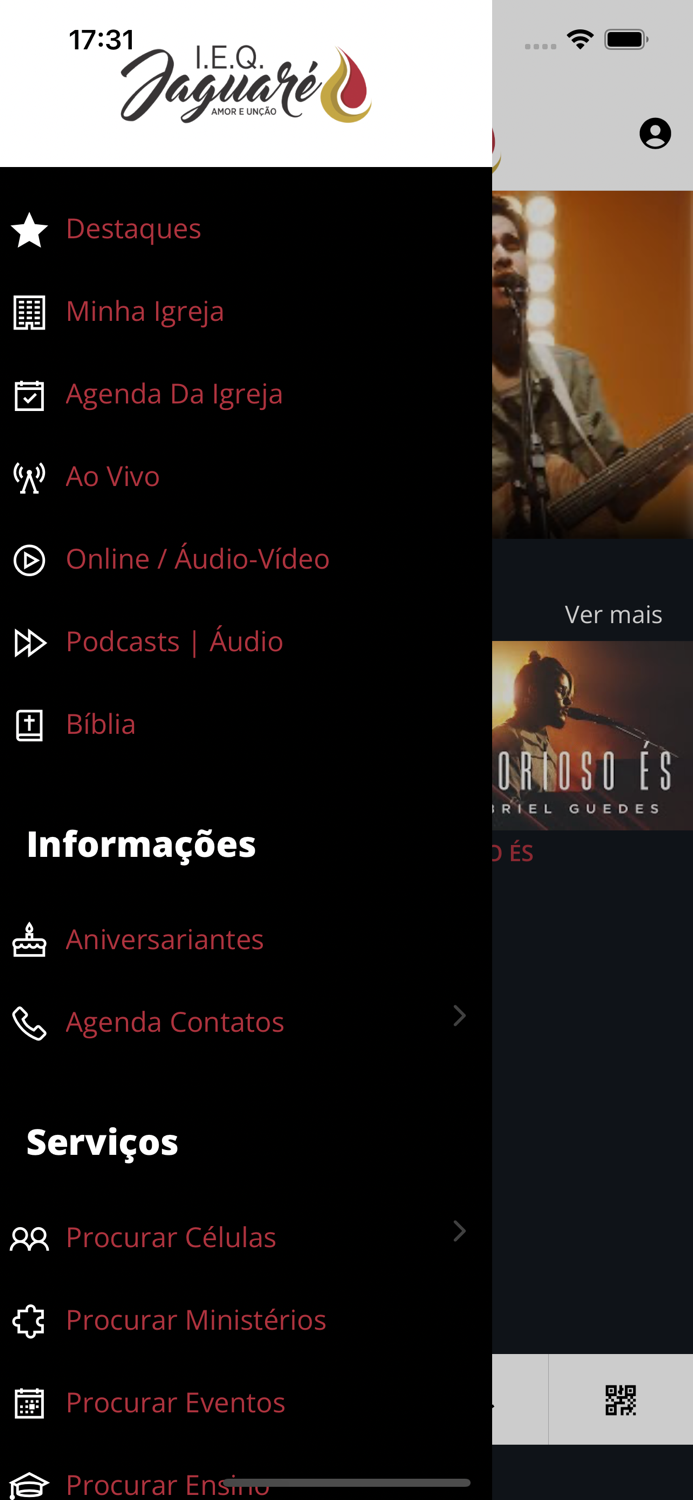Select the Ao Vivo menu item
The image size is (693, 1500).
click(x=112, y=477)
